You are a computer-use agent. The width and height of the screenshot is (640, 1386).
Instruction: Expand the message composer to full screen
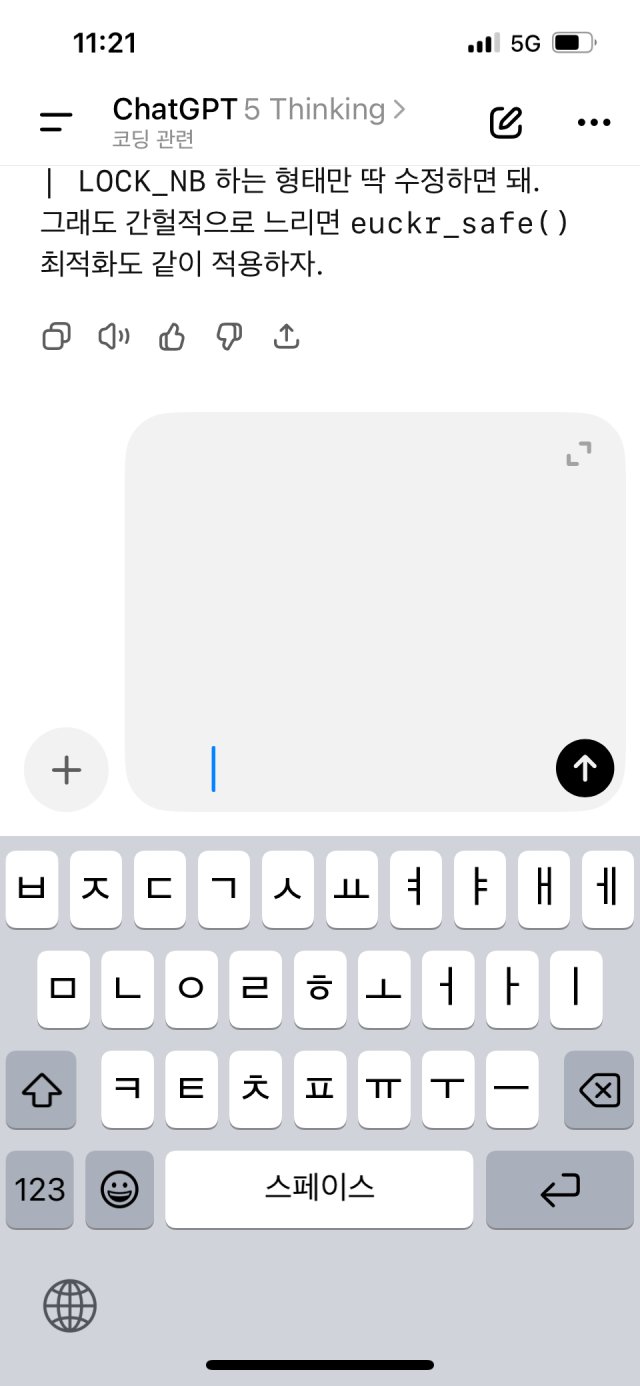tap(579, 455)
